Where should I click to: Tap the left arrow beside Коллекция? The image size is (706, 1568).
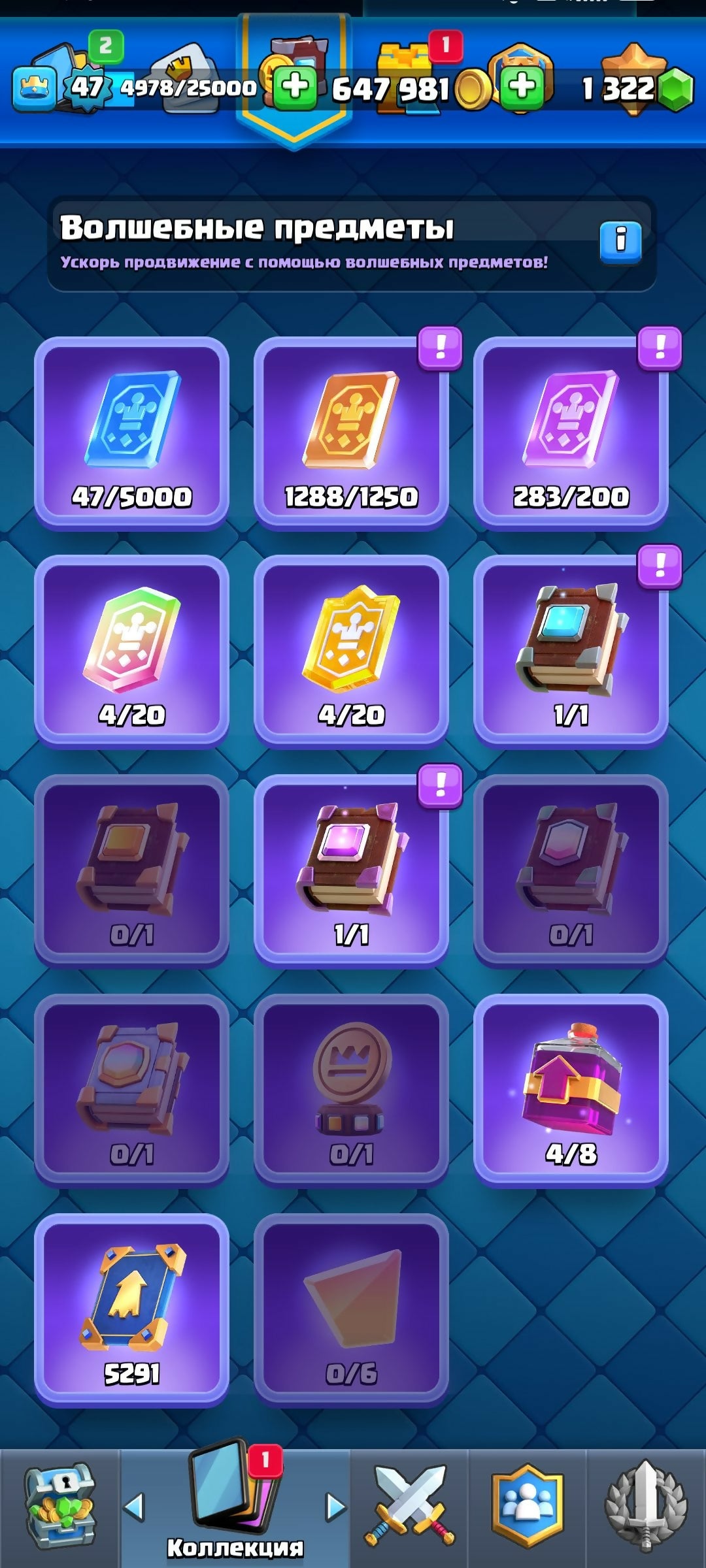click(134, 1507)
